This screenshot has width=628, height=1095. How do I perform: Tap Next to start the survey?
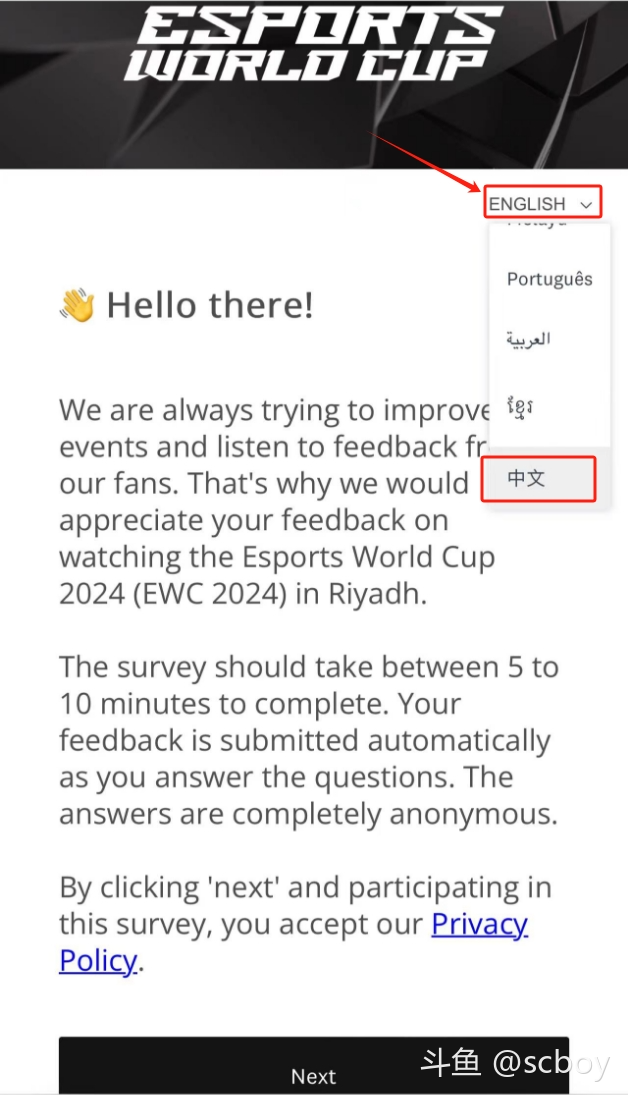pyautogui.click(x=313, y=1075)
